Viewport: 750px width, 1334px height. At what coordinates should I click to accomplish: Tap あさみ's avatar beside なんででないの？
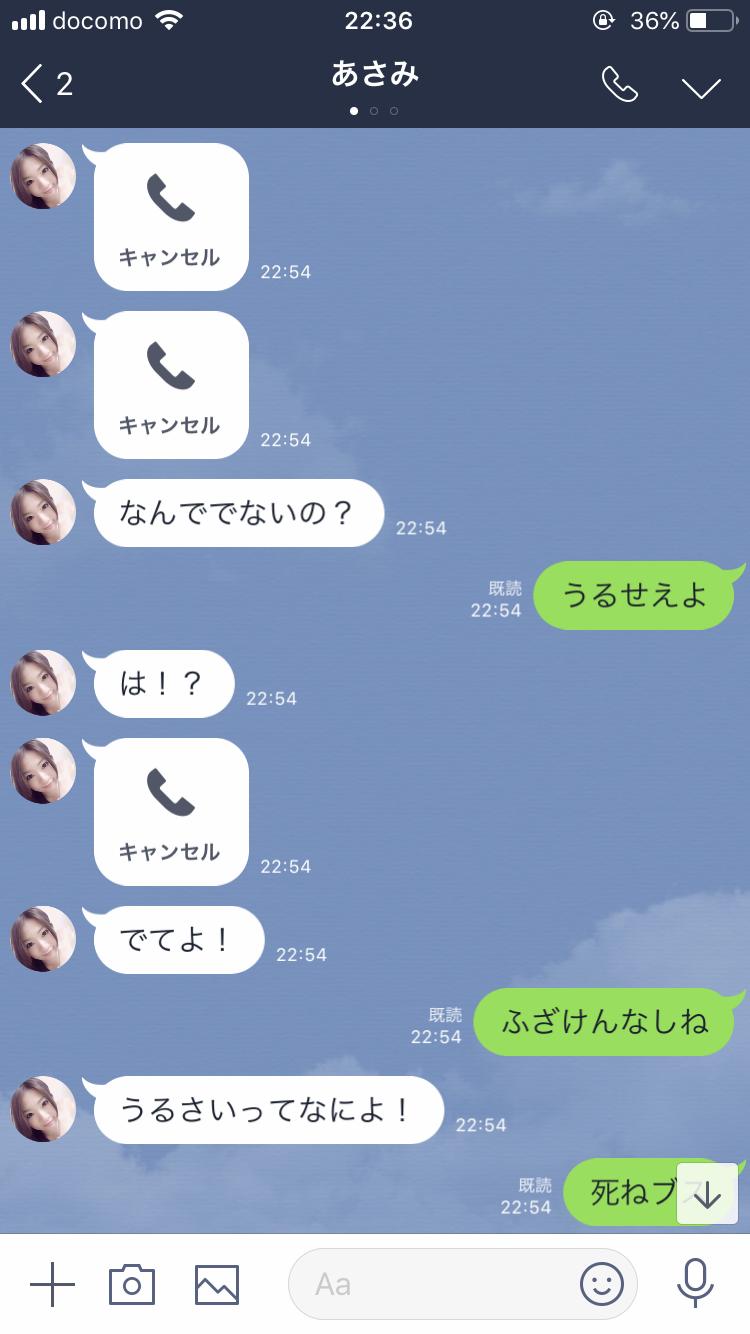(x=43, y=512)
